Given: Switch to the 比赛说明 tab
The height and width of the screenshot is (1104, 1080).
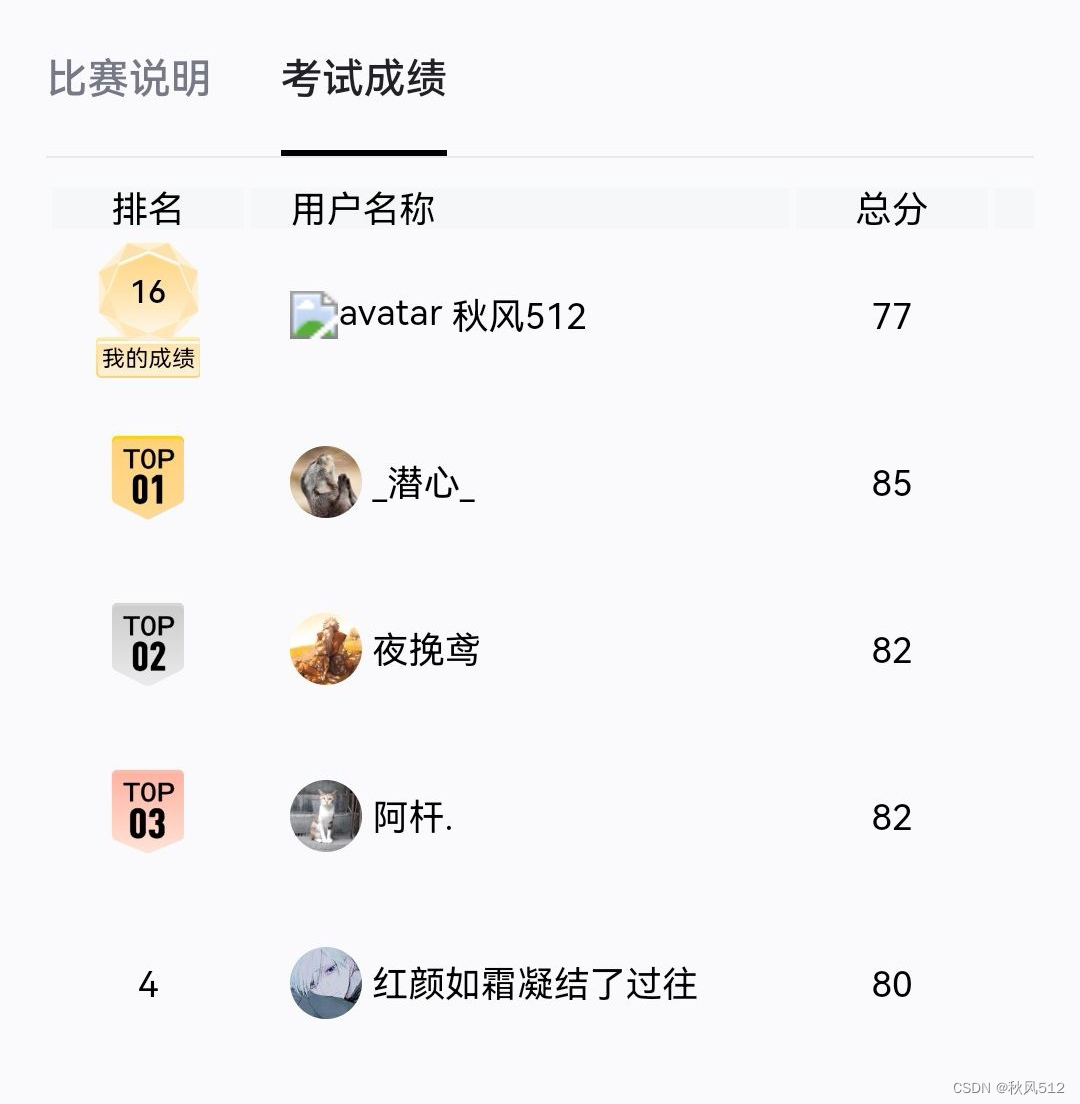Looking at the screenshot, I should (129, 79).
